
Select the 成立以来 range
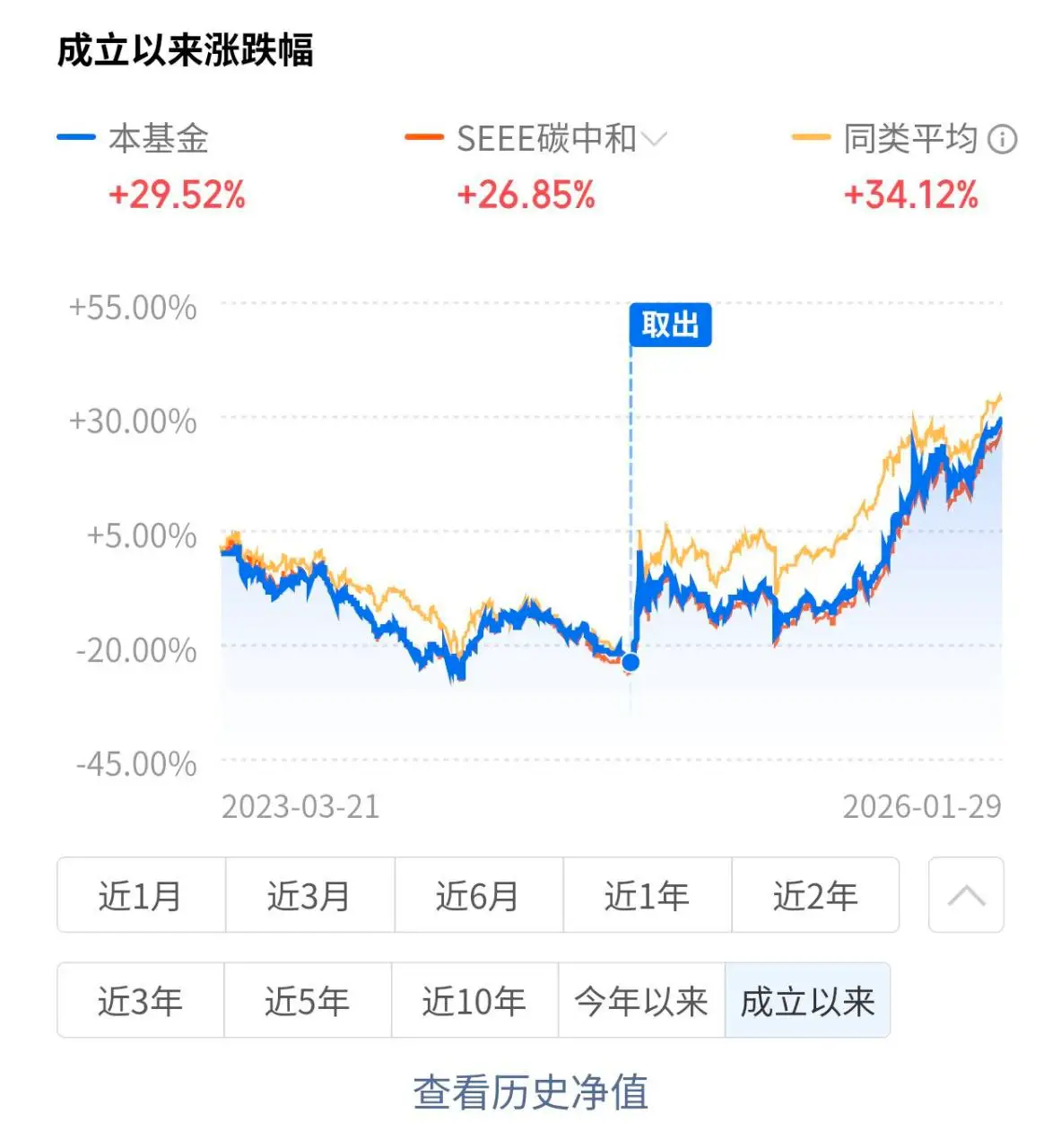click(807, 1000)
